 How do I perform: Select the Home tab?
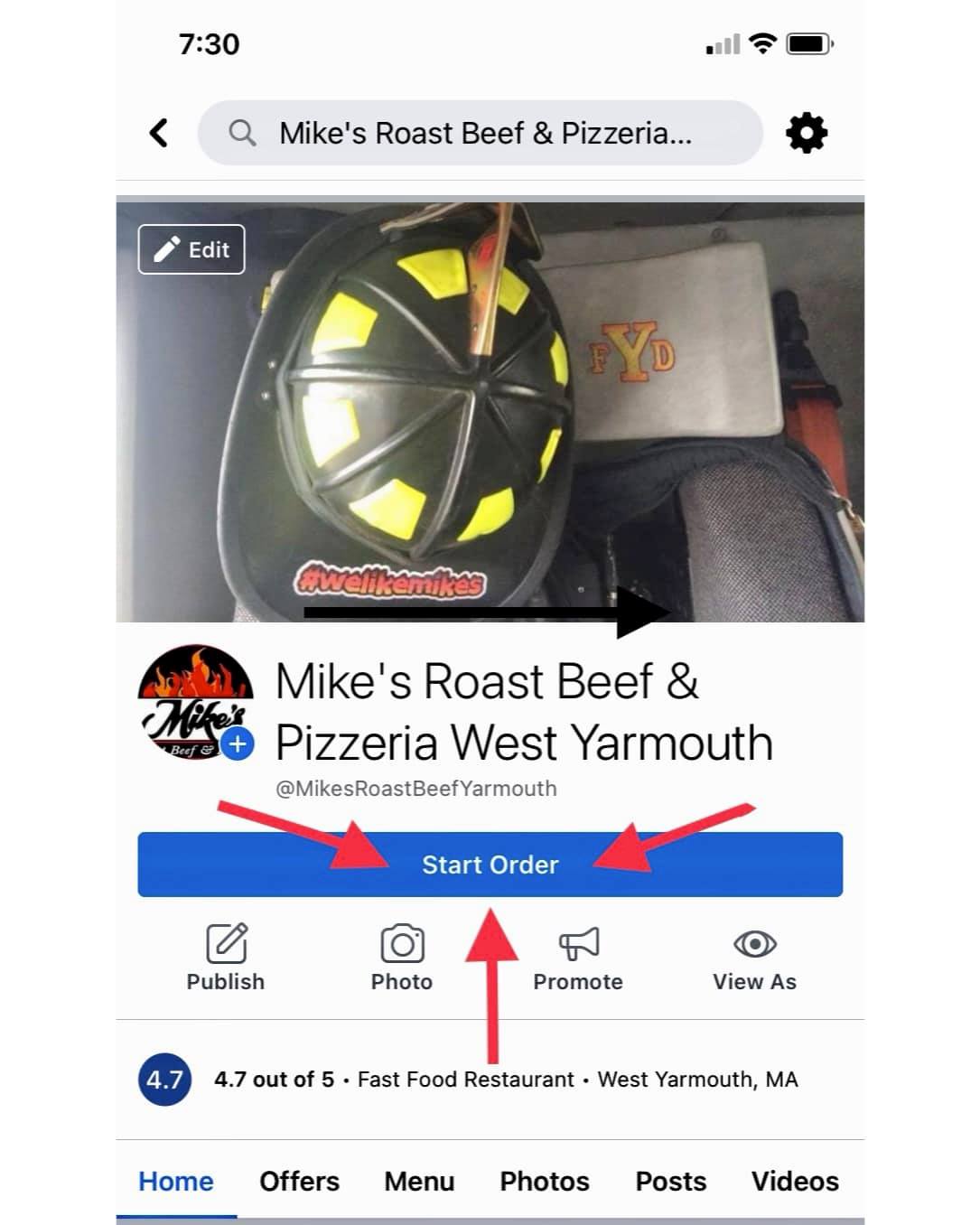[x=176, y=1181]
